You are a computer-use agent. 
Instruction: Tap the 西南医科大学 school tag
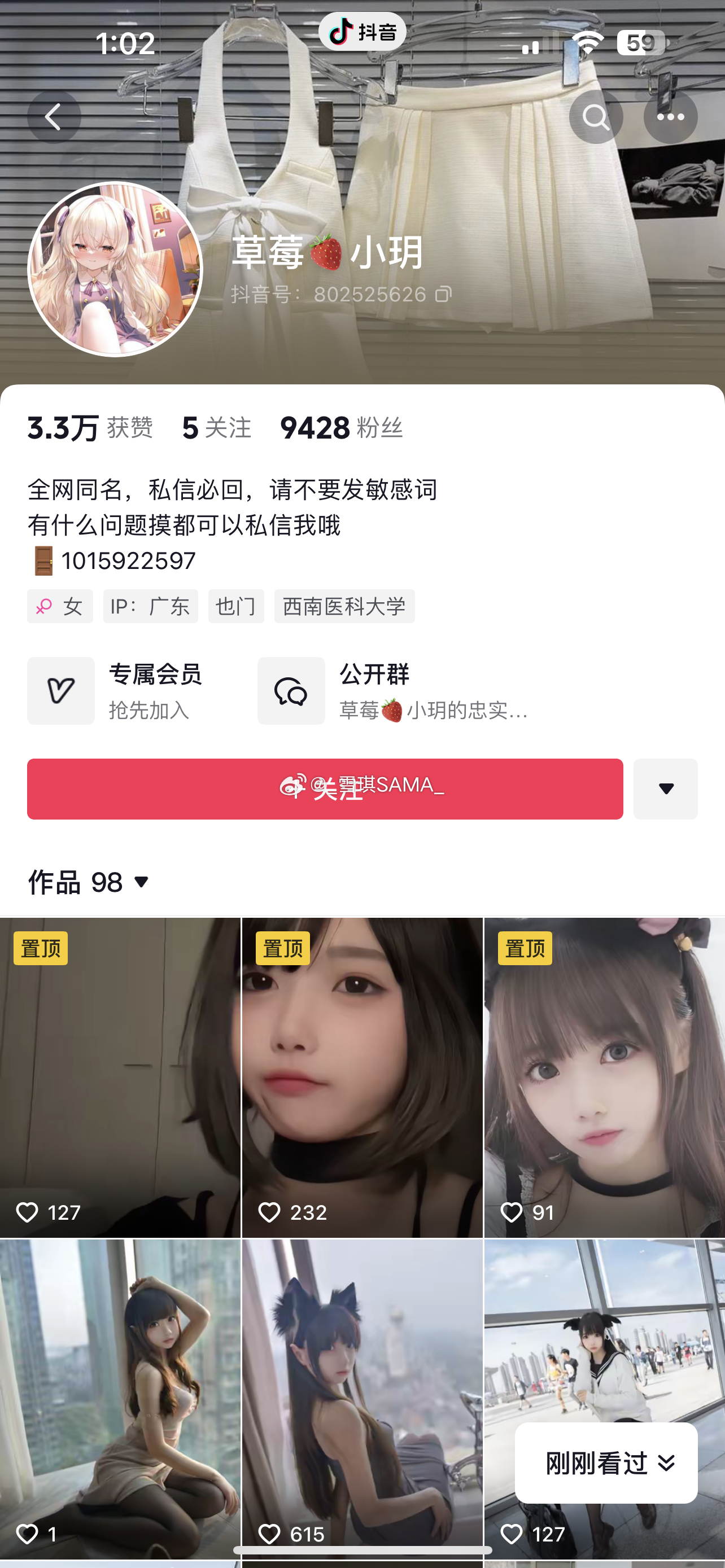pos(344,606)
